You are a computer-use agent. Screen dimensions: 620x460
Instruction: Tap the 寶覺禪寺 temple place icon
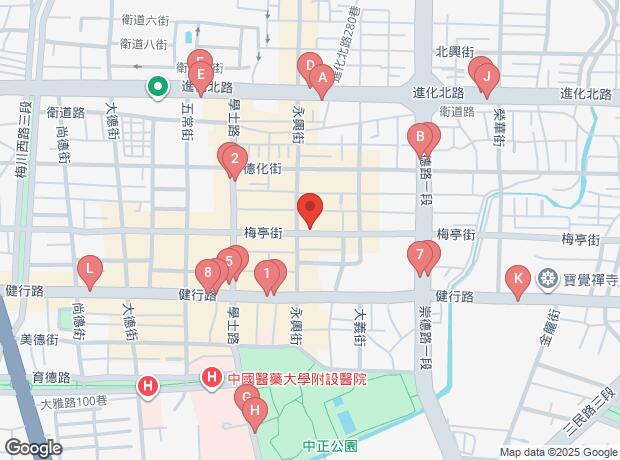point(548,278)
